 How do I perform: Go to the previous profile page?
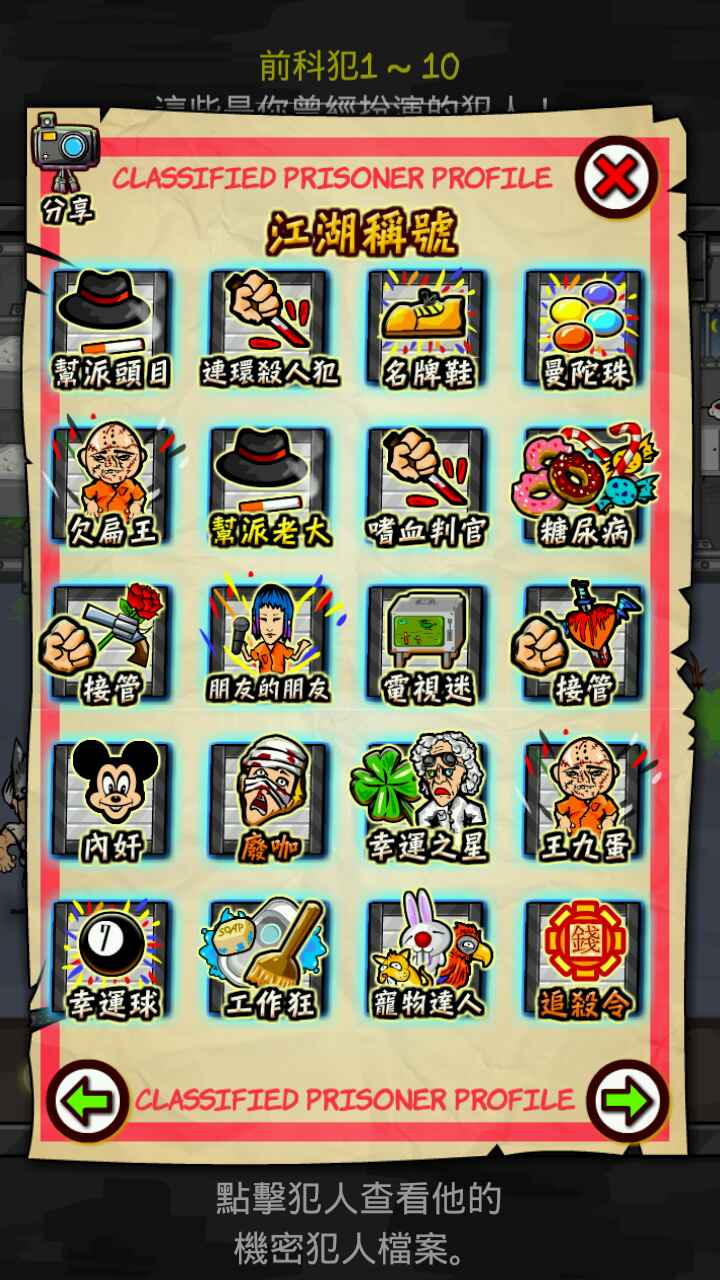[88, 1101]
